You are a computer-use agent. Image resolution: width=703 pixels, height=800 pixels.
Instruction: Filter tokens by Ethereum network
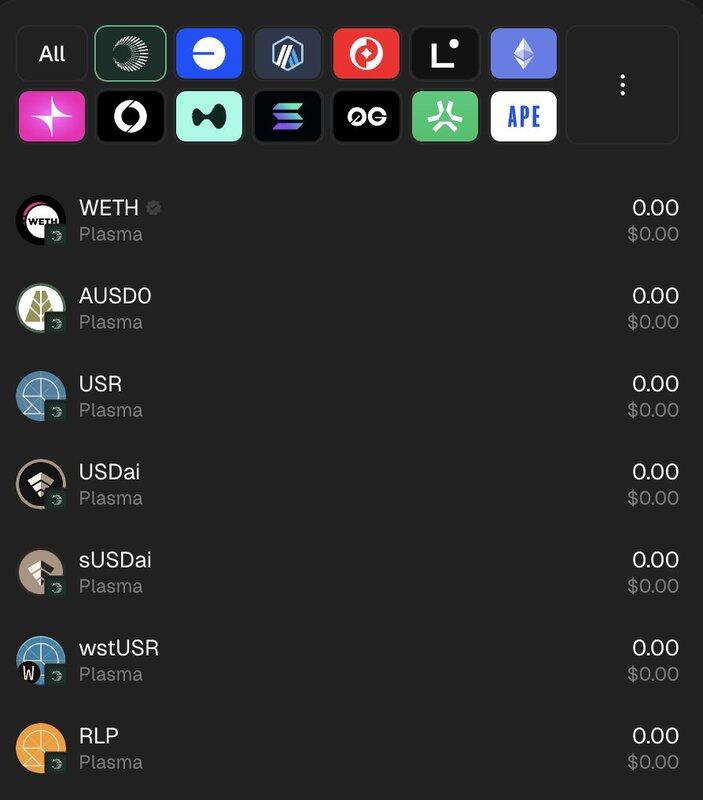pos(523,54)
